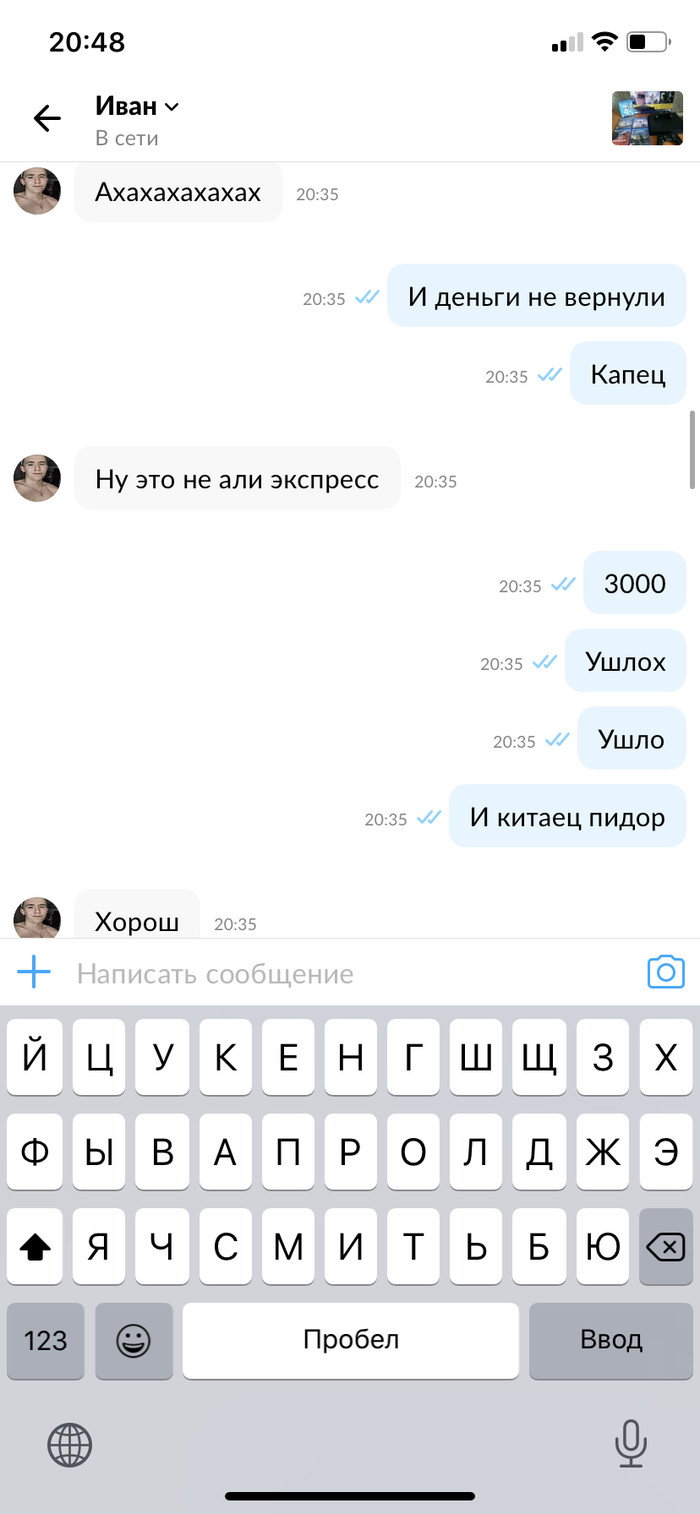Toggle the keyboard shift key
Image resolution: width=700 pixels, height=1514 pixels.
35,1246
